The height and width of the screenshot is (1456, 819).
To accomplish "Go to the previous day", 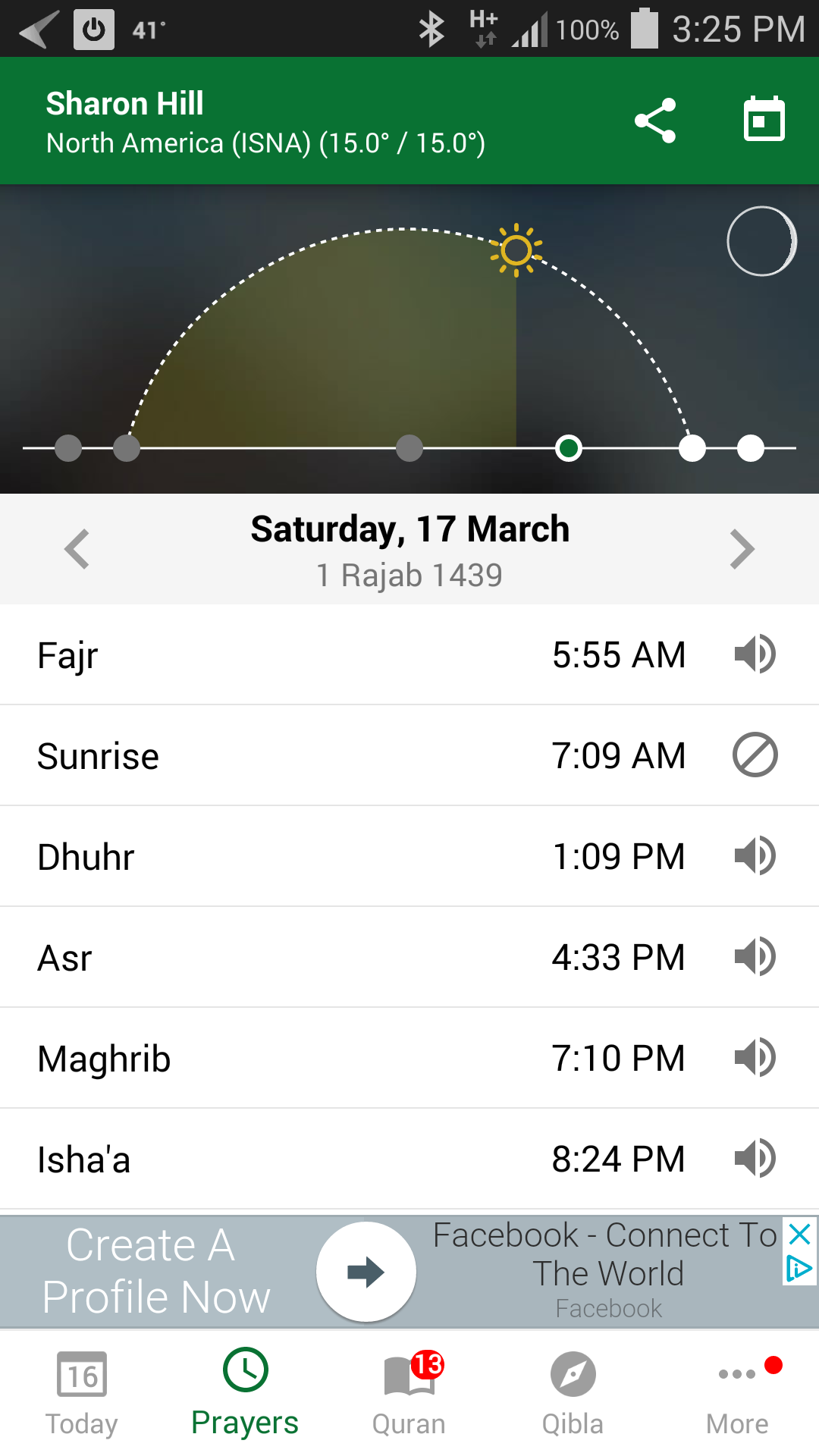I will coord(77,549).
